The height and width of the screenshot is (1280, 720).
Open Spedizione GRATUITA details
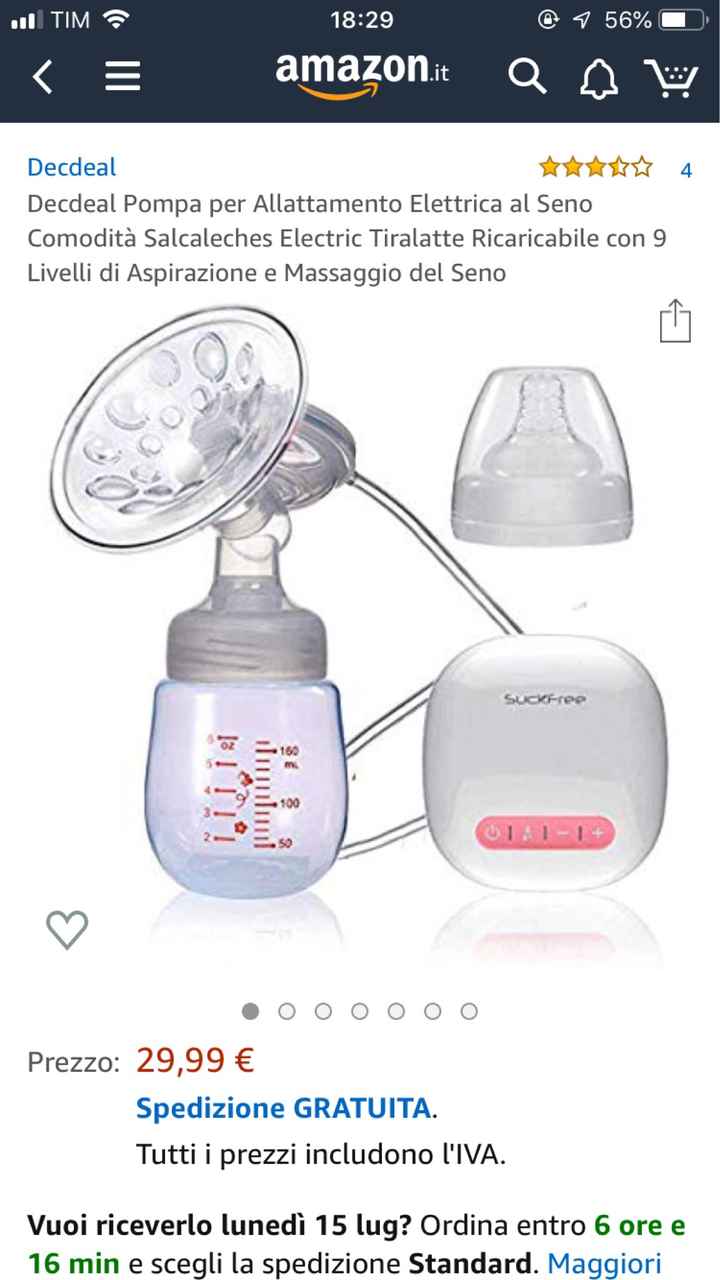click(284, 1108)
